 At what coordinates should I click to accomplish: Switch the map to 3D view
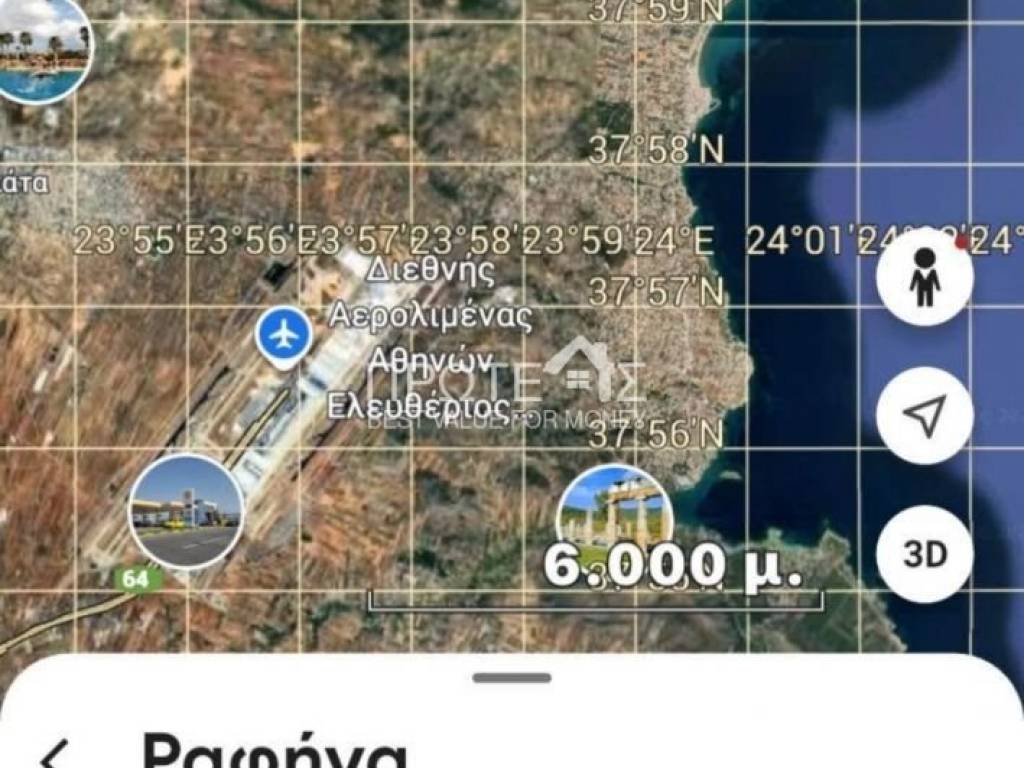click(924, 553)
